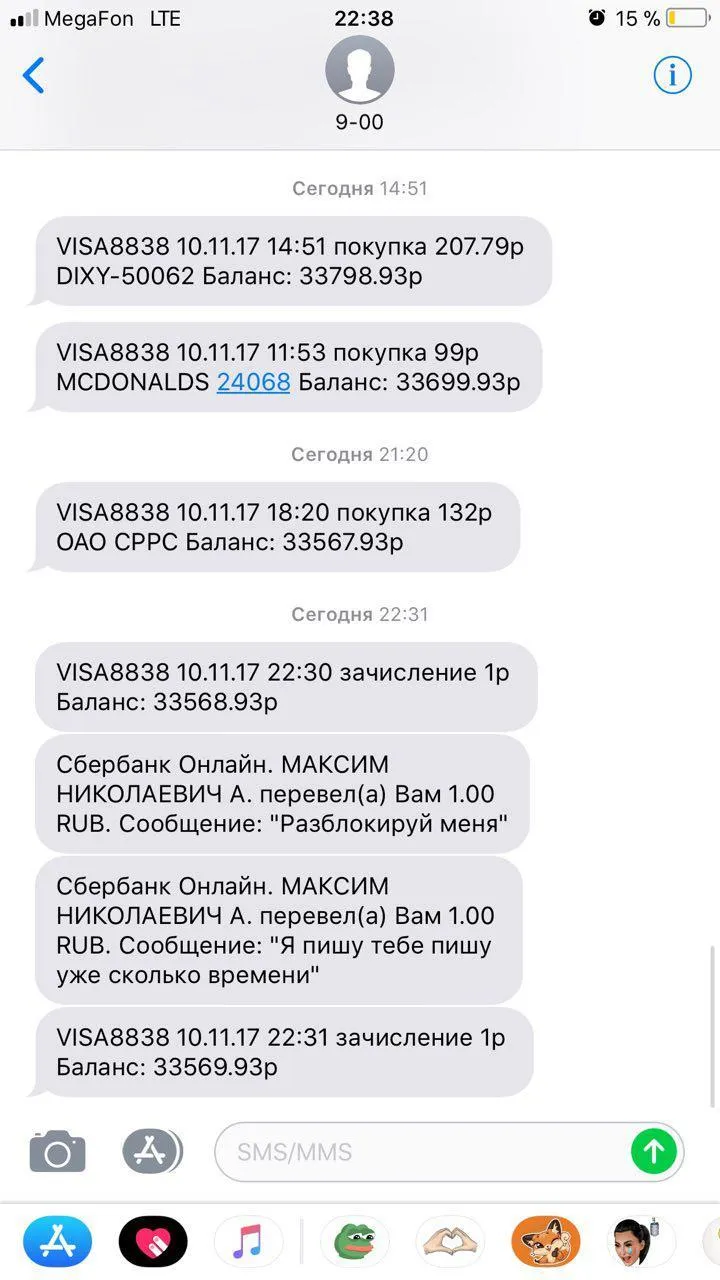This screenshot has height=1280, width=720.
Task: Open the camera to attach a photo
Action: point(57,1152)
